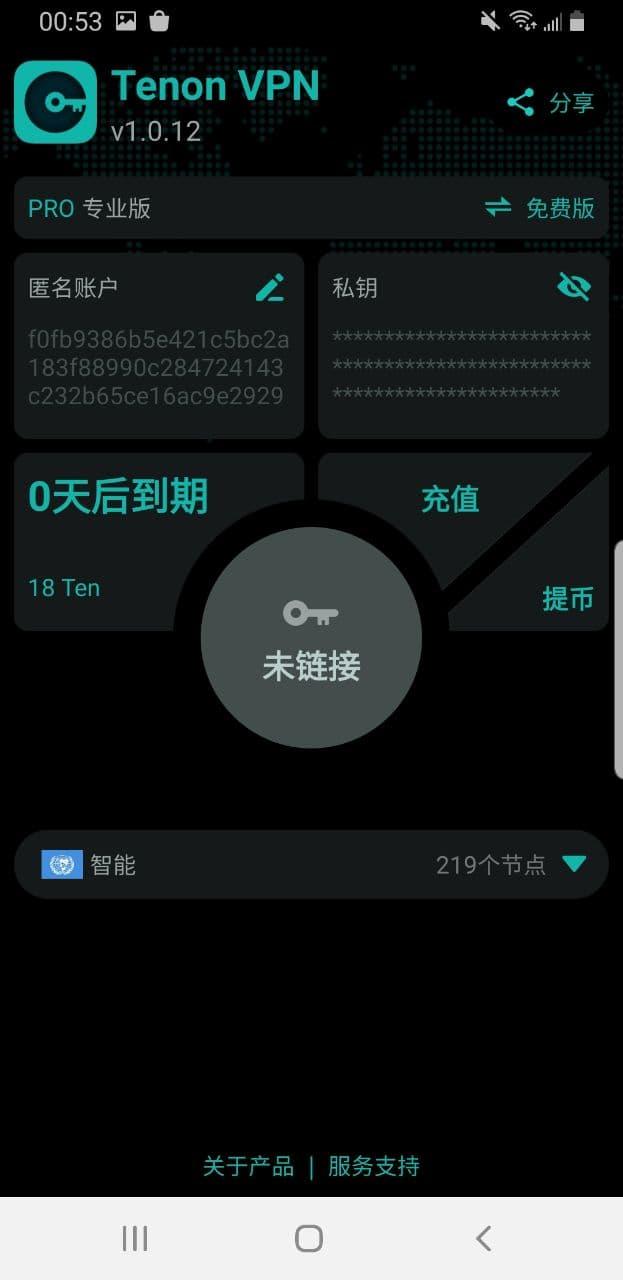Go back using system navigation
This screenshot has height=1280, width=623.
(x=483, y=1239)
